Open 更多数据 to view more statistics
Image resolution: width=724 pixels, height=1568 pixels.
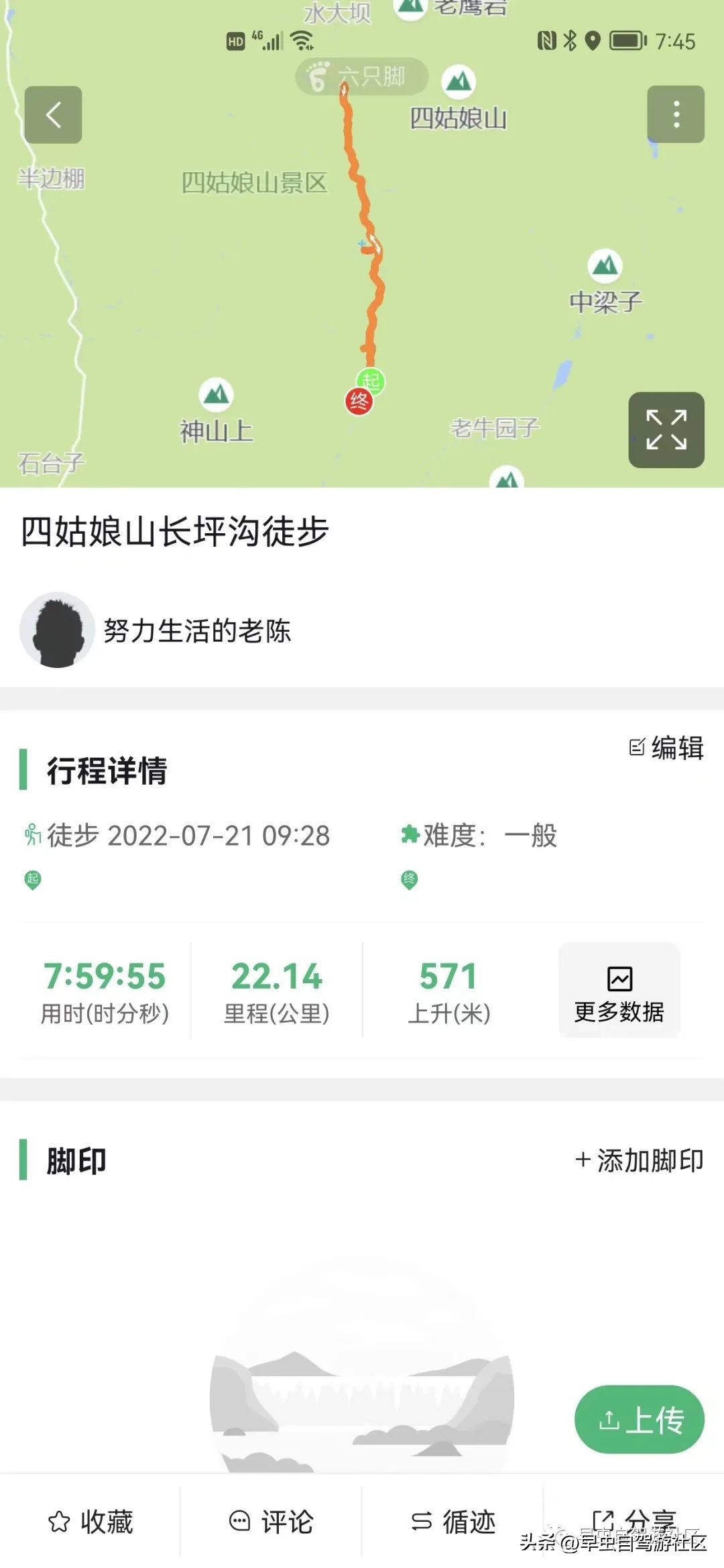click(x=619, y=991)
